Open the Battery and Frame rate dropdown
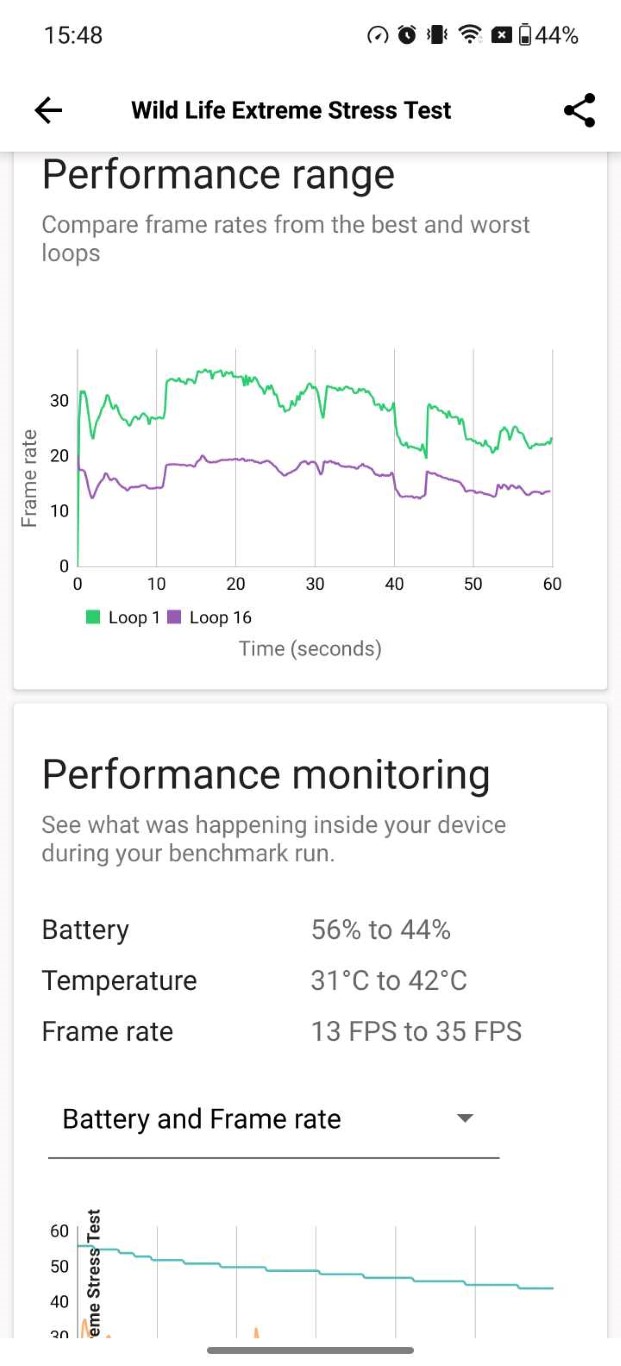This screenshot has width=621, height=1366. (272, 1119)
